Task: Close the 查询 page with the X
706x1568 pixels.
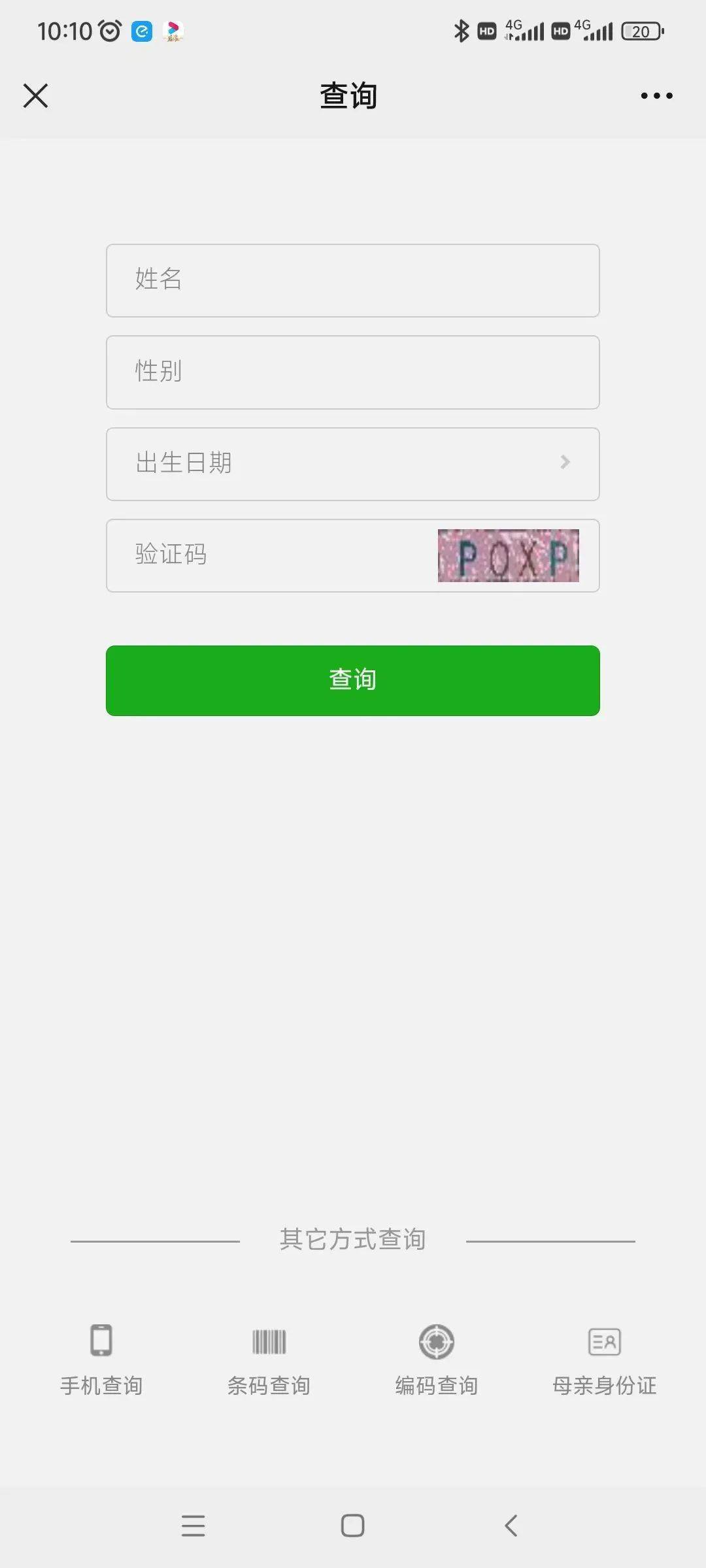Action: point(36,95)
